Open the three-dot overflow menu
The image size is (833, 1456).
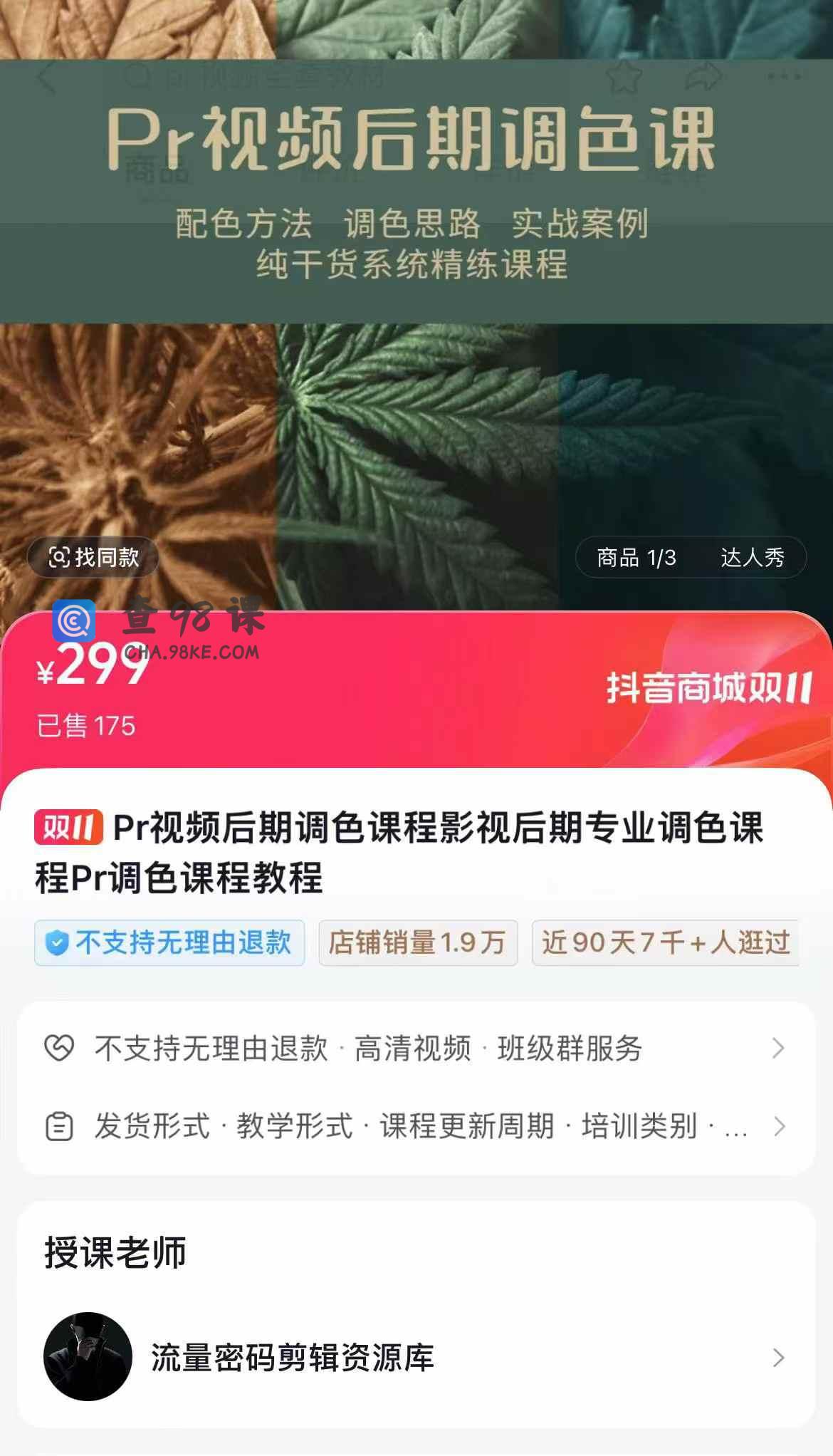pos(785,77)
